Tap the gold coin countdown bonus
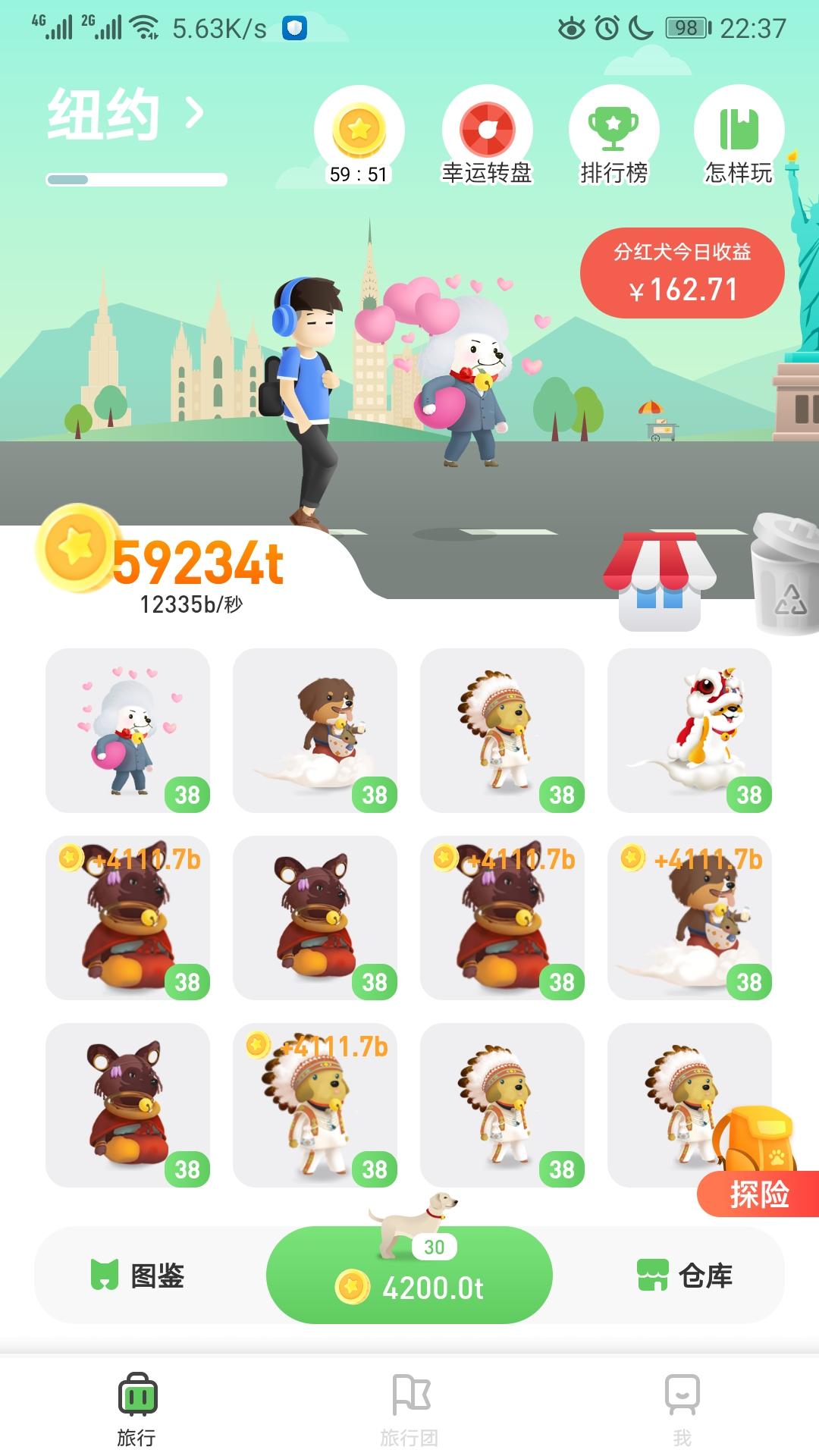Image resolution: width=819 pixels, height=1456 pixels. coord(359,136)
